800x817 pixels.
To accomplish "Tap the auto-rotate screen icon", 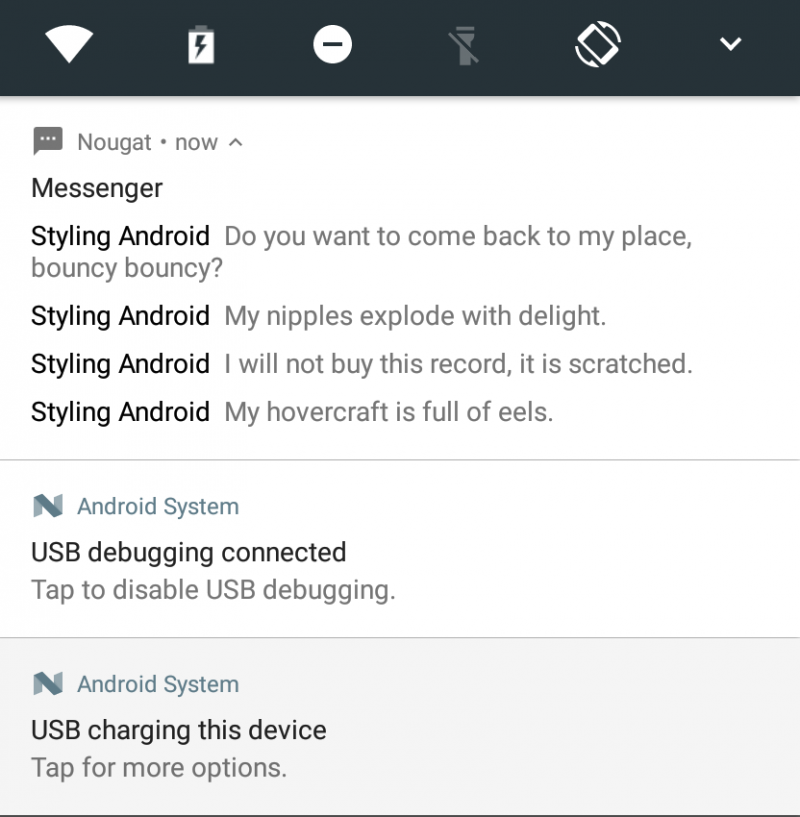I will click(x=598, y=44).
